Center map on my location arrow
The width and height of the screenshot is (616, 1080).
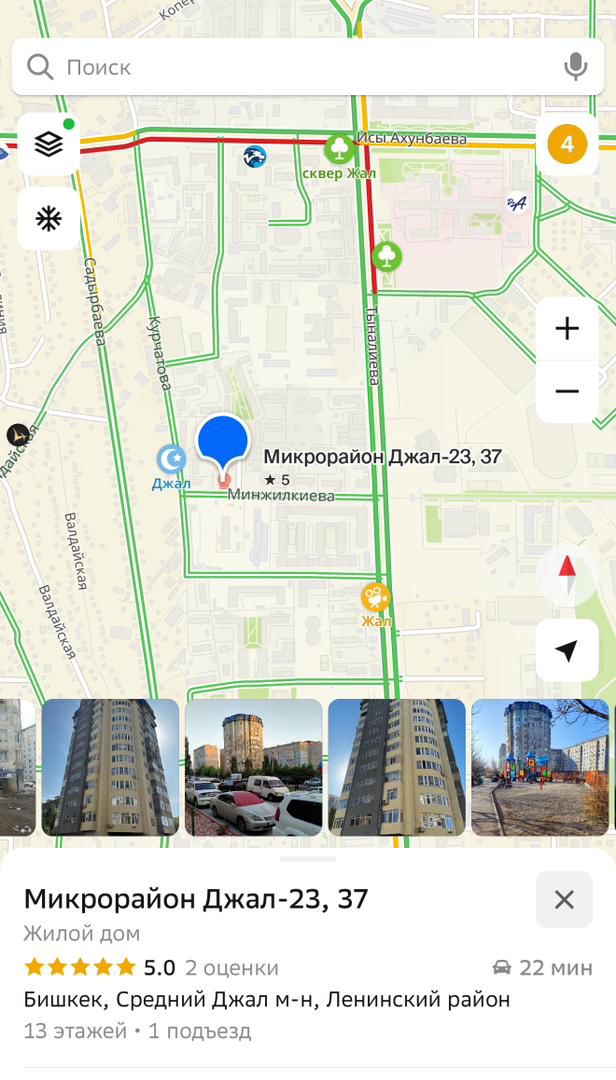point(567,651)
